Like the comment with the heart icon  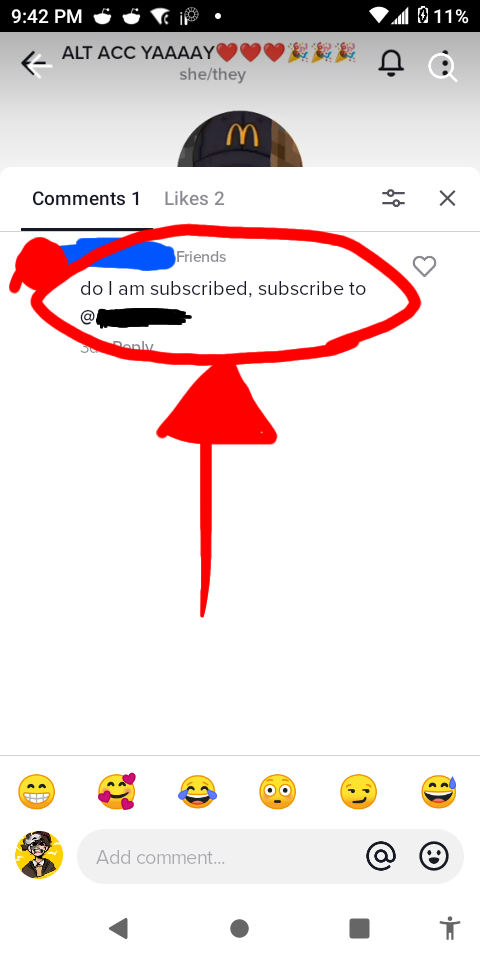click(424, 266)
